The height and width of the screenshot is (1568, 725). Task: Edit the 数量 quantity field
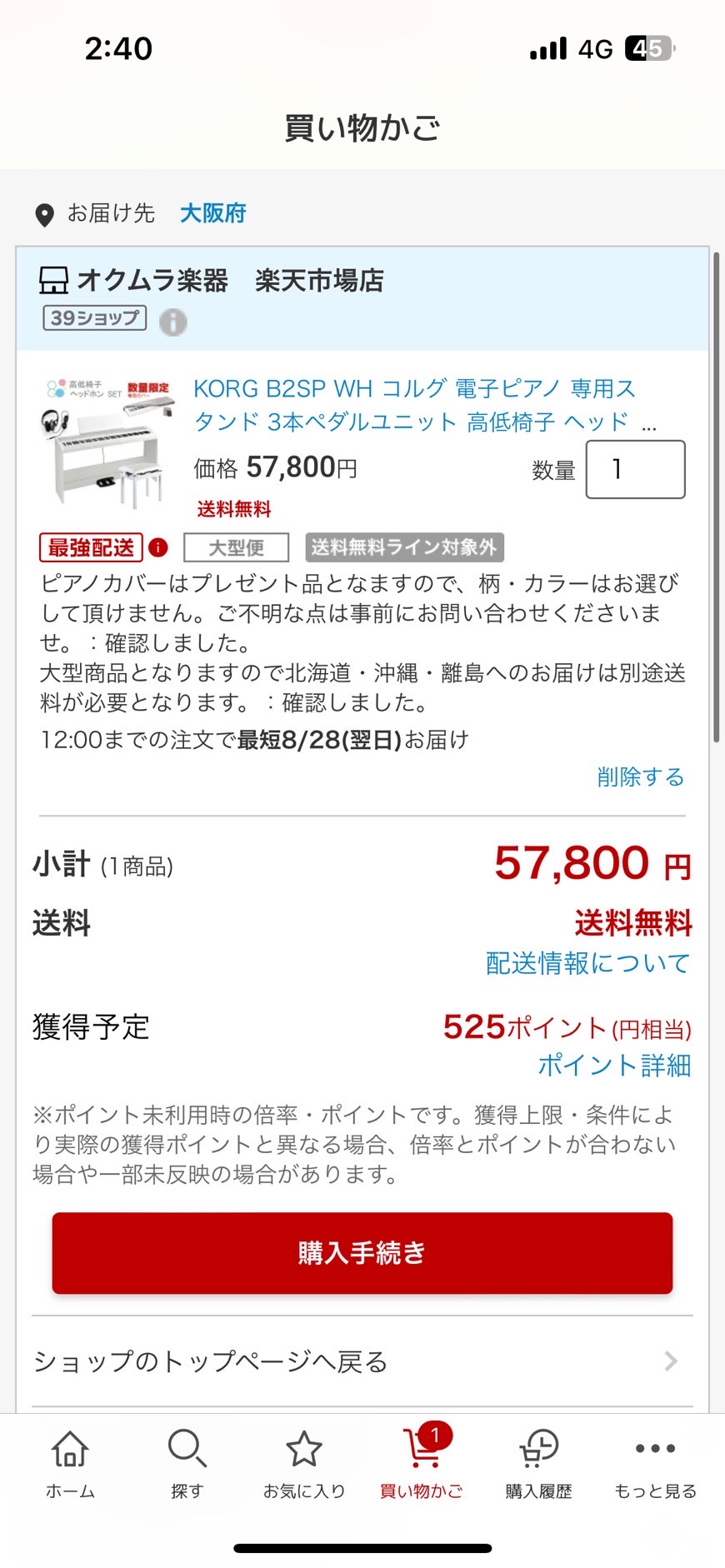(635, 470)
